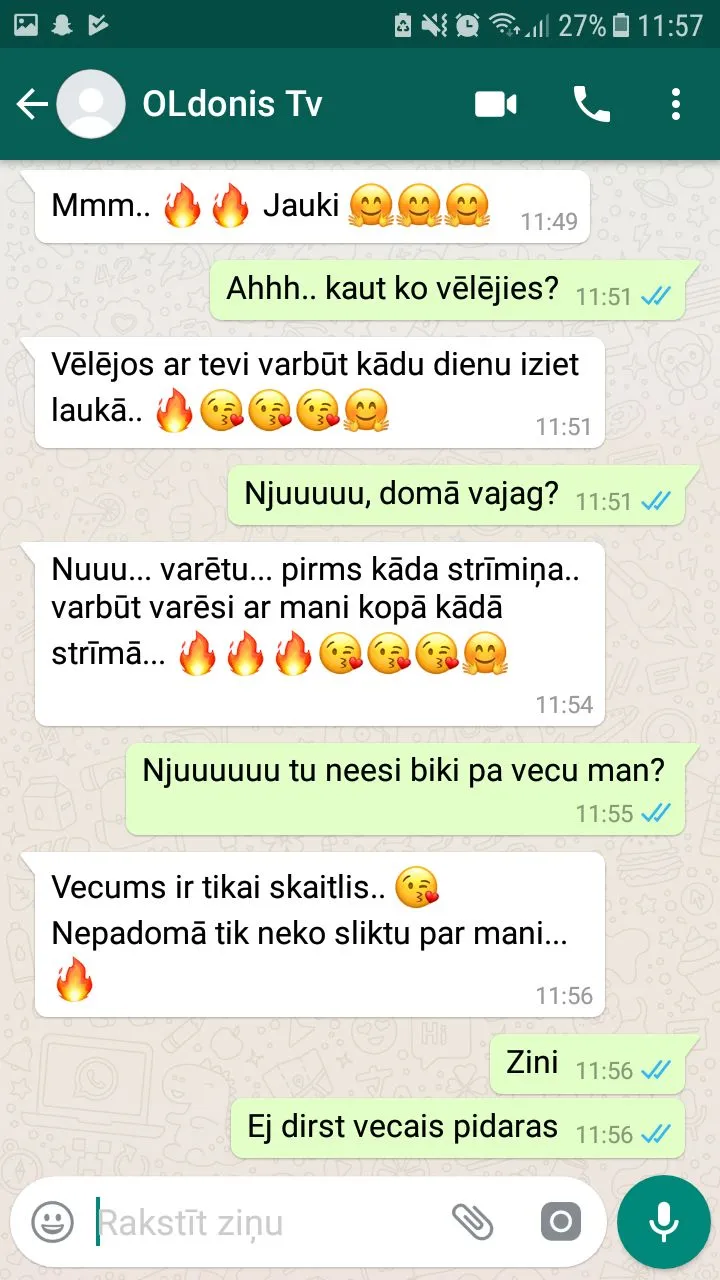This screenshot has width=720, height=1280.
Task: Open OLdonis Tv contact info
Action: (x=232, y=104)
